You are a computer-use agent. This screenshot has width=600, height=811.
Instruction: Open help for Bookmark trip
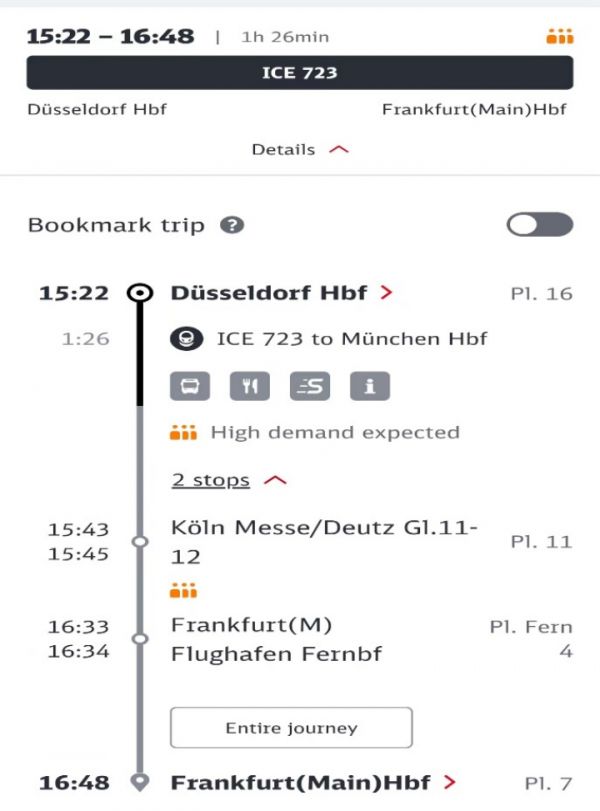click(x=232, y=225)
